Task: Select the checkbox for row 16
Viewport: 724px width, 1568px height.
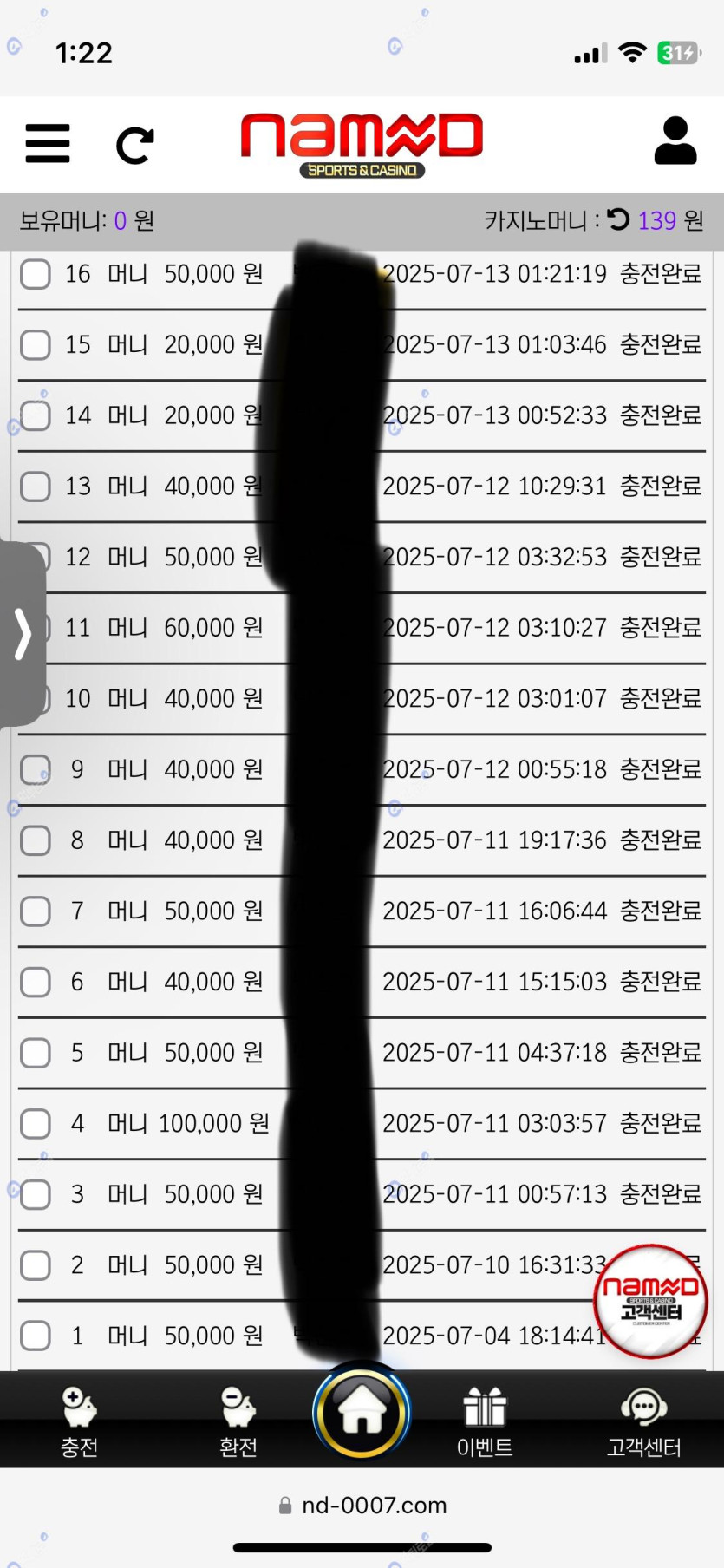Action: coord(36,274)
